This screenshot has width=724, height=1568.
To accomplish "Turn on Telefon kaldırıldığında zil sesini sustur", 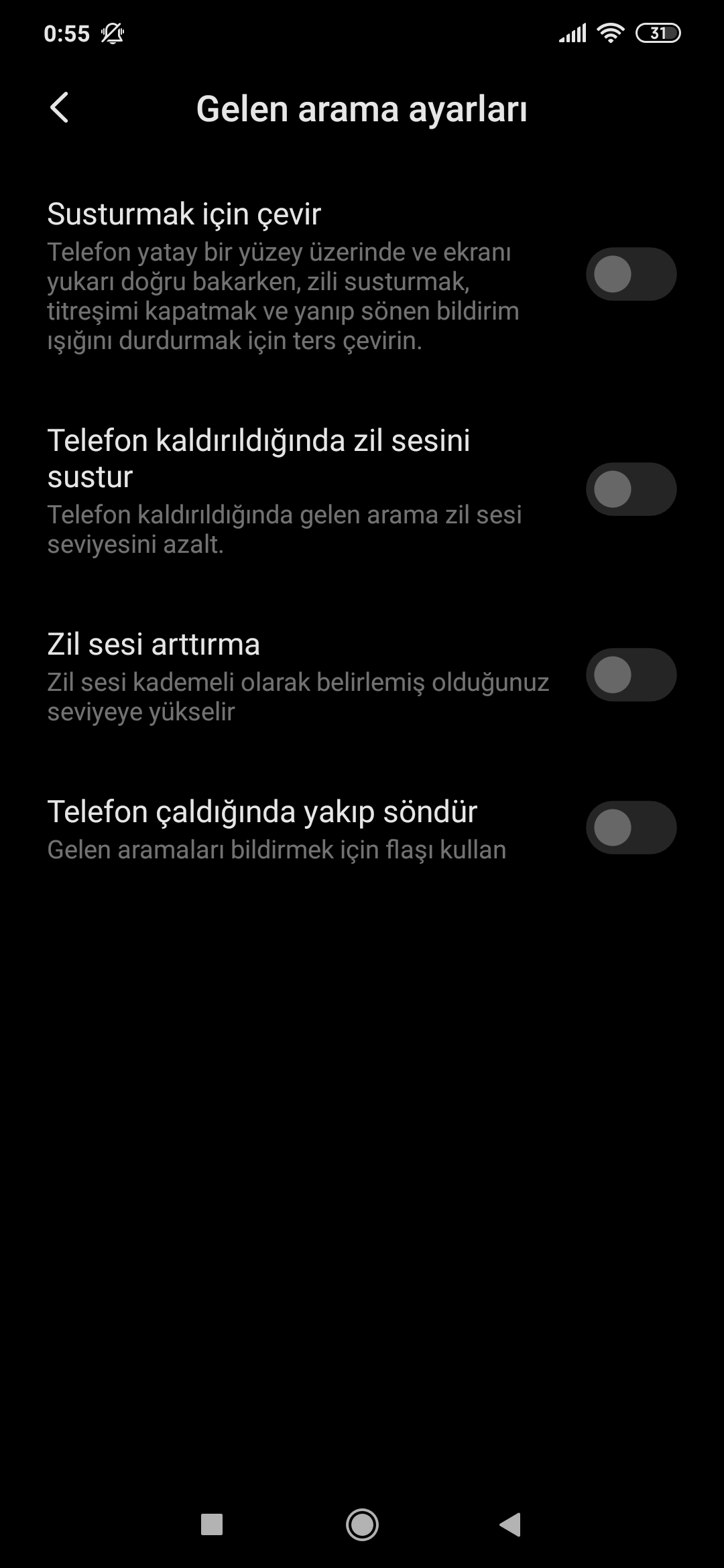I will pyautogui.click(x=631, y=489).
